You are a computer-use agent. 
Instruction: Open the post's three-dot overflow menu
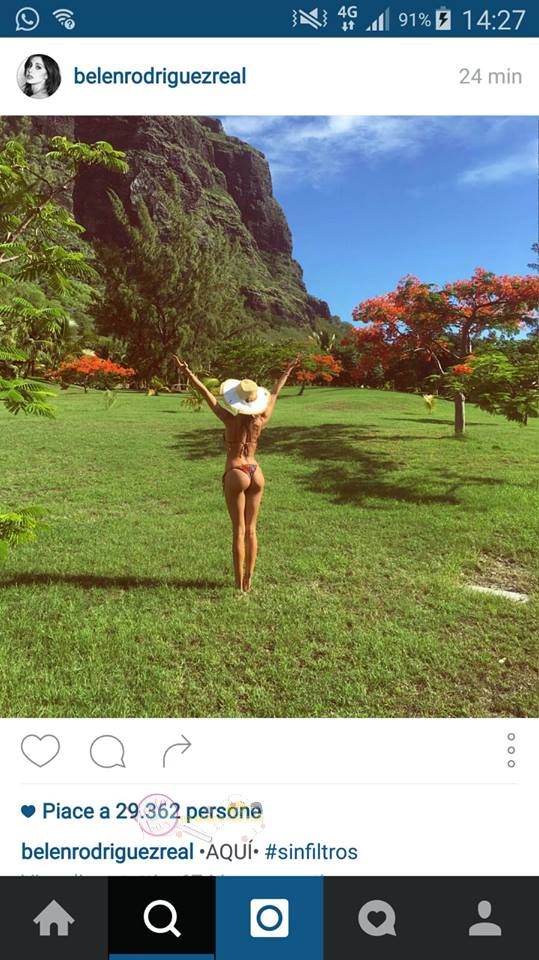[x=511, y=750]
